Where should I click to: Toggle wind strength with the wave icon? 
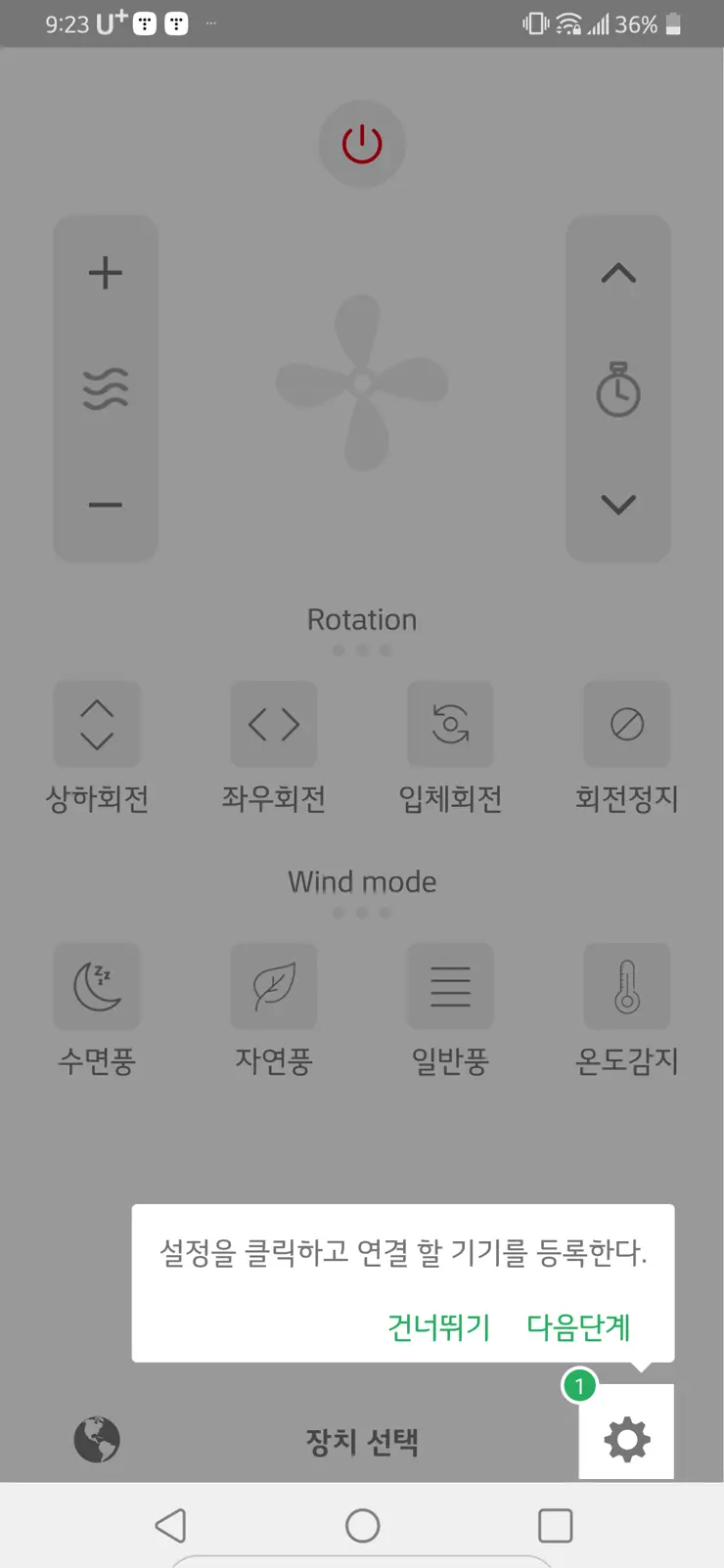(105, 389)
